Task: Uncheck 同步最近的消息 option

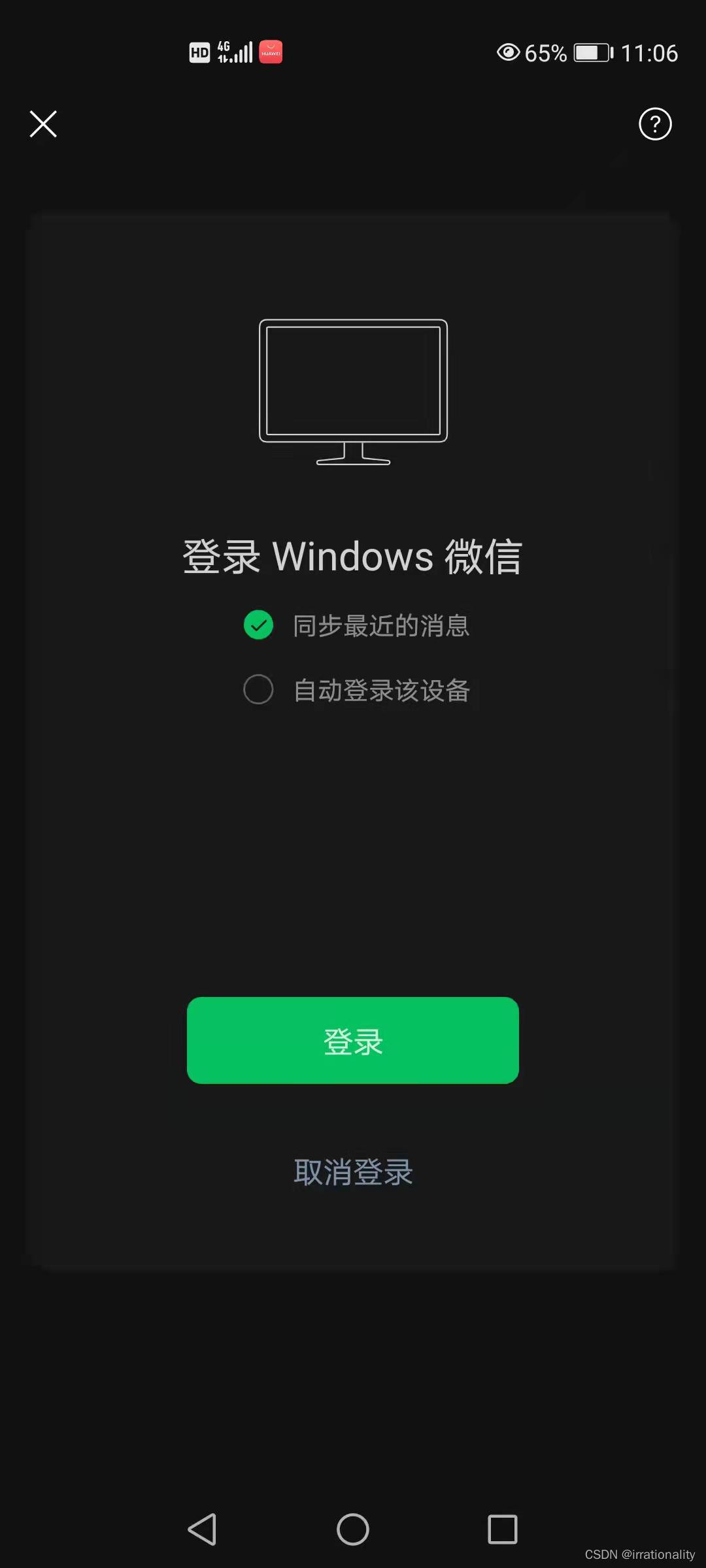Action: pos(258,625)
